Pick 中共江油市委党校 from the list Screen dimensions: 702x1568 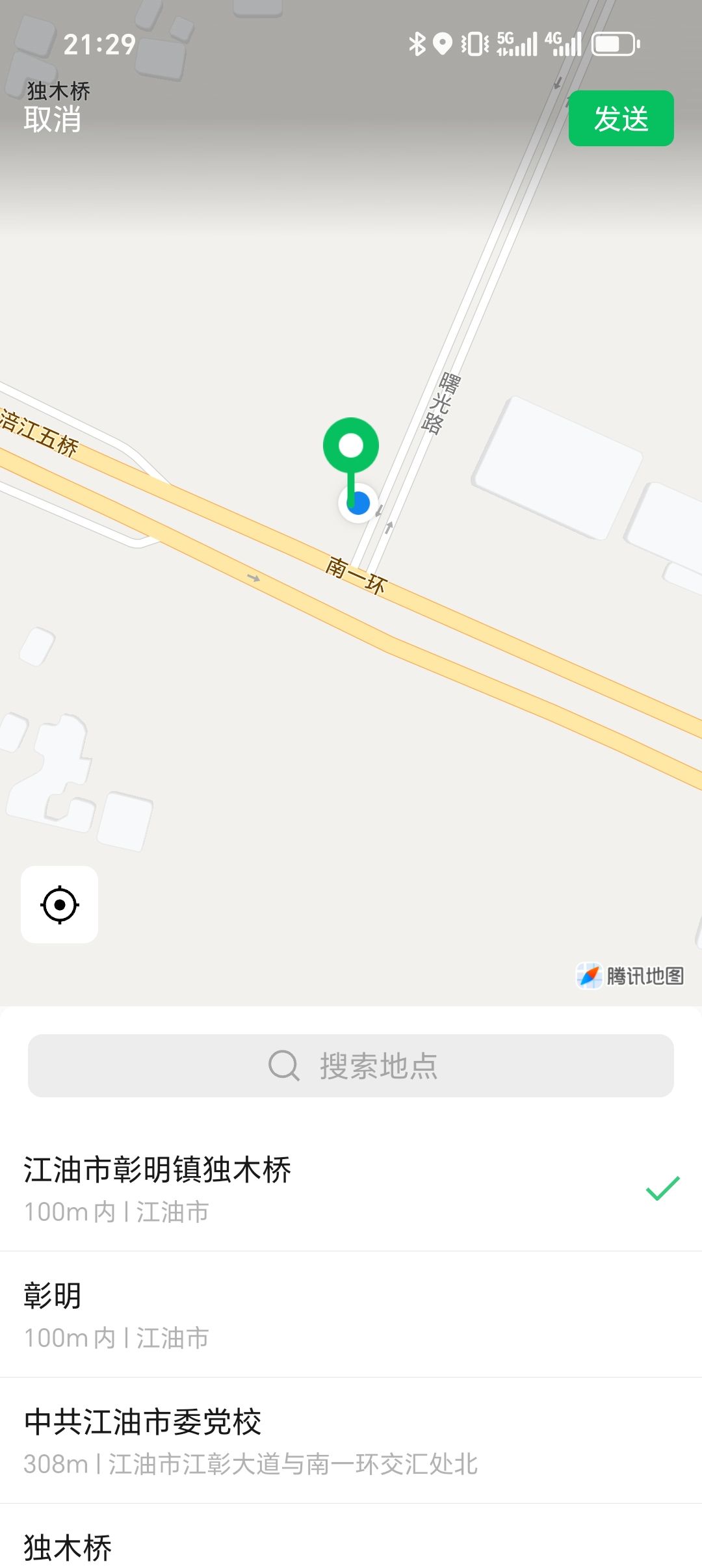coord(351,1440)
